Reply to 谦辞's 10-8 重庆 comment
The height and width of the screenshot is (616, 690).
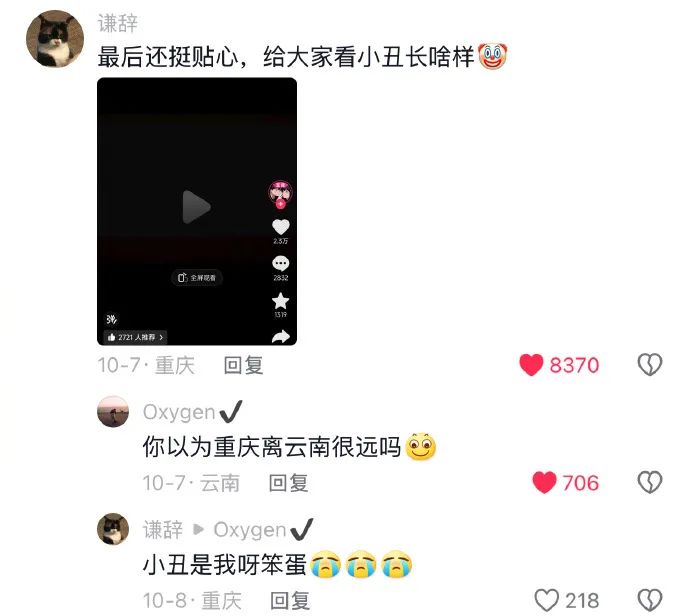click(x=288, y=600)
